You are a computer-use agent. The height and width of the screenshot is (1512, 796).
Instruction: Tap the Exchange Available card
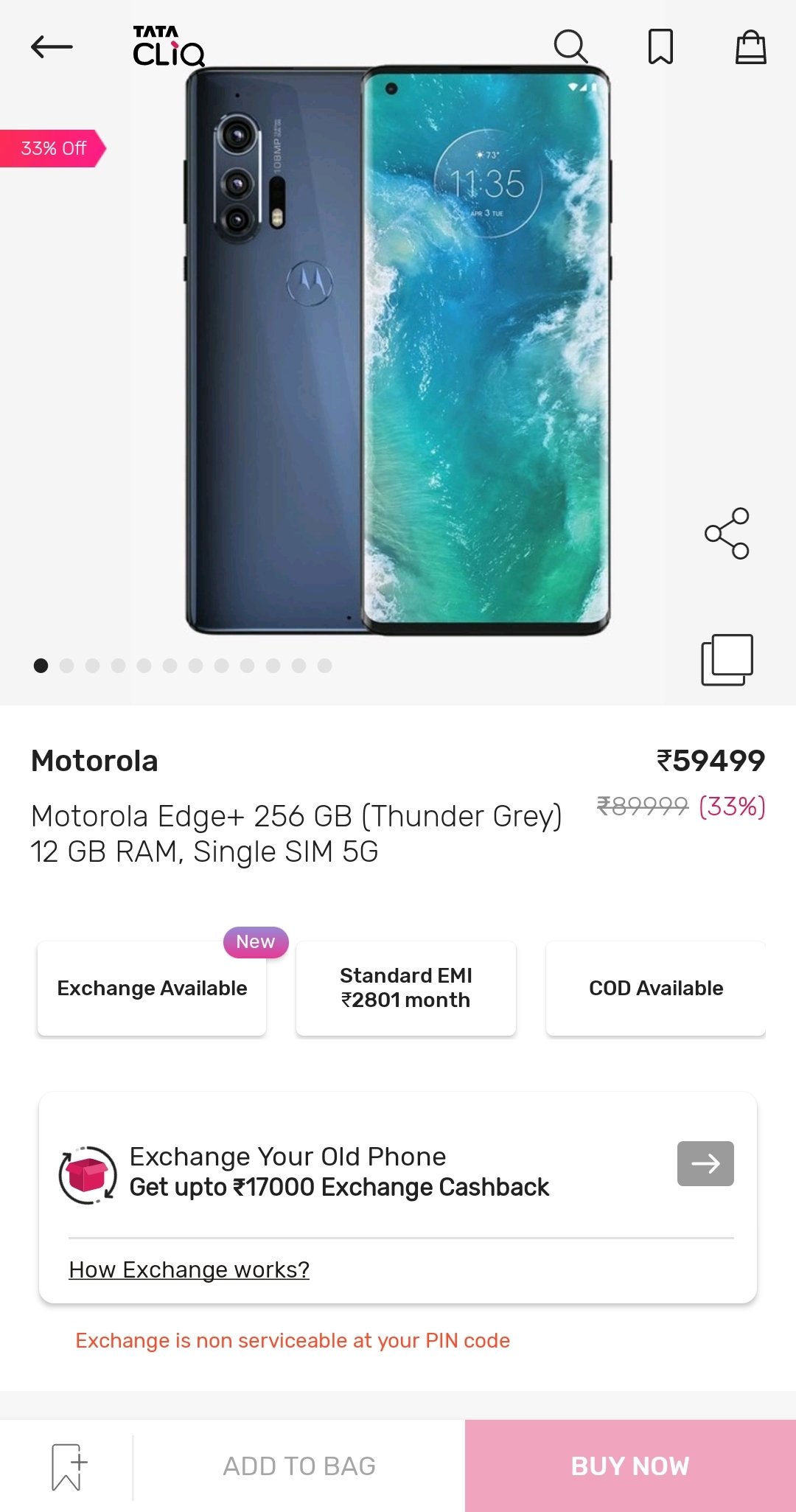click(152, 988)
